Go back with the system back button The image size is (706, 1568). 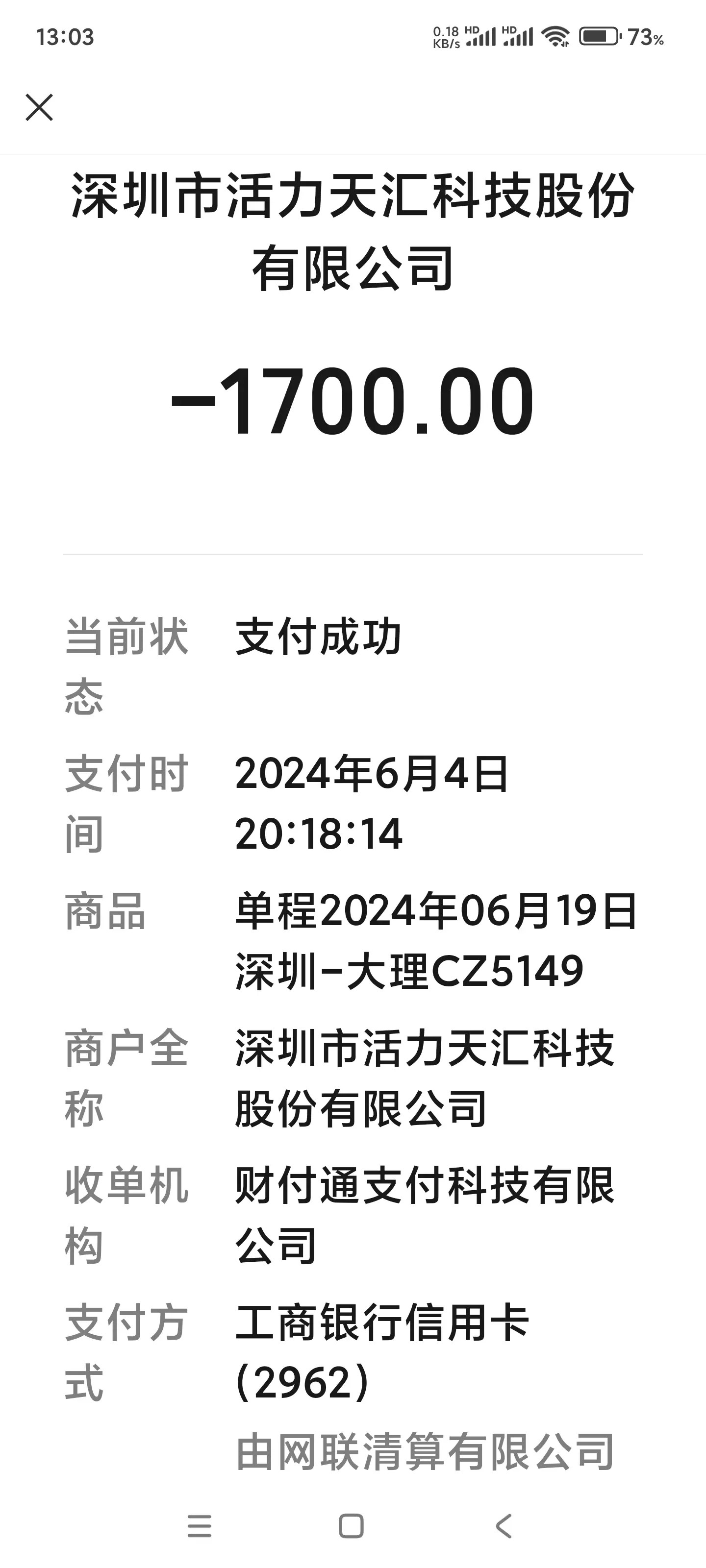[504, 1525]
